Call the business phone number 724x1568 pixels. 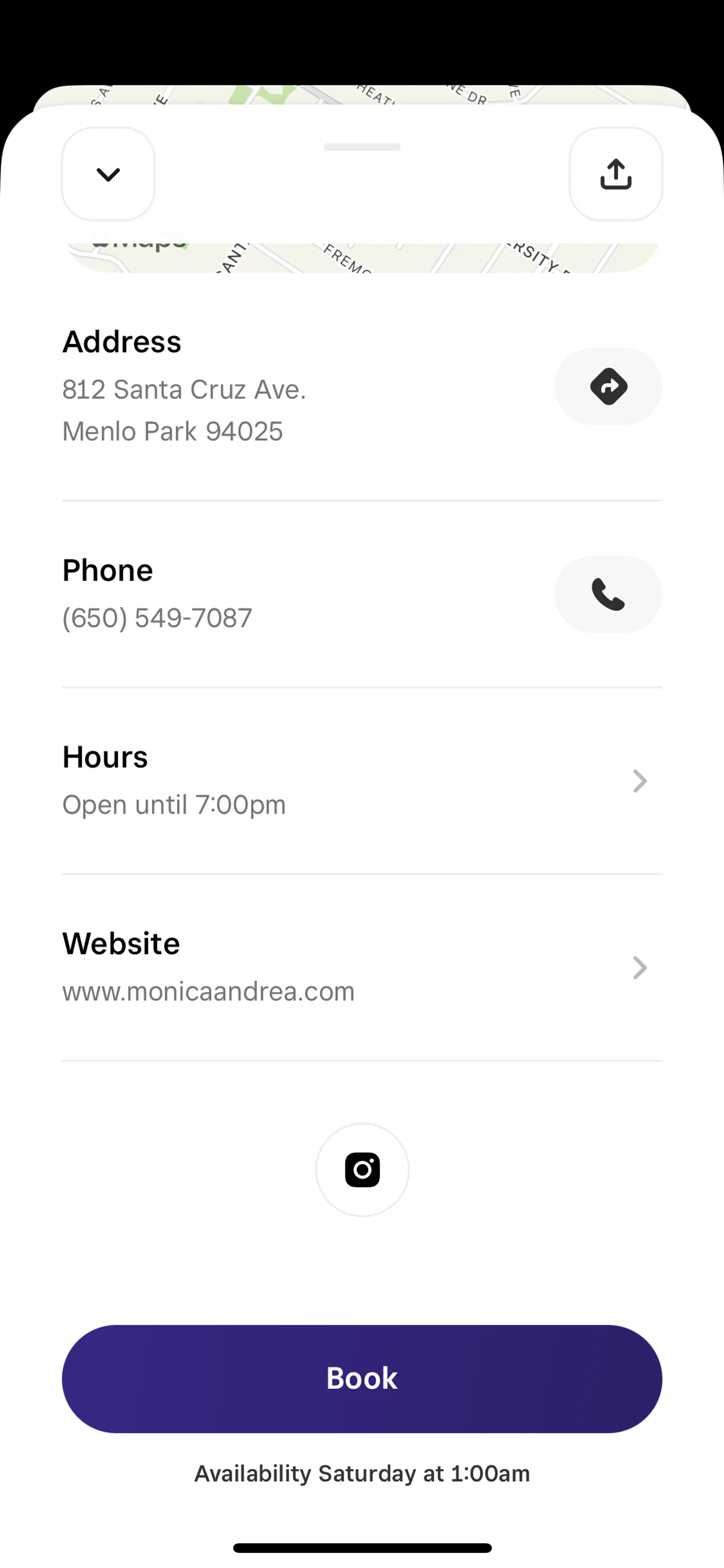tap(608, 594)
